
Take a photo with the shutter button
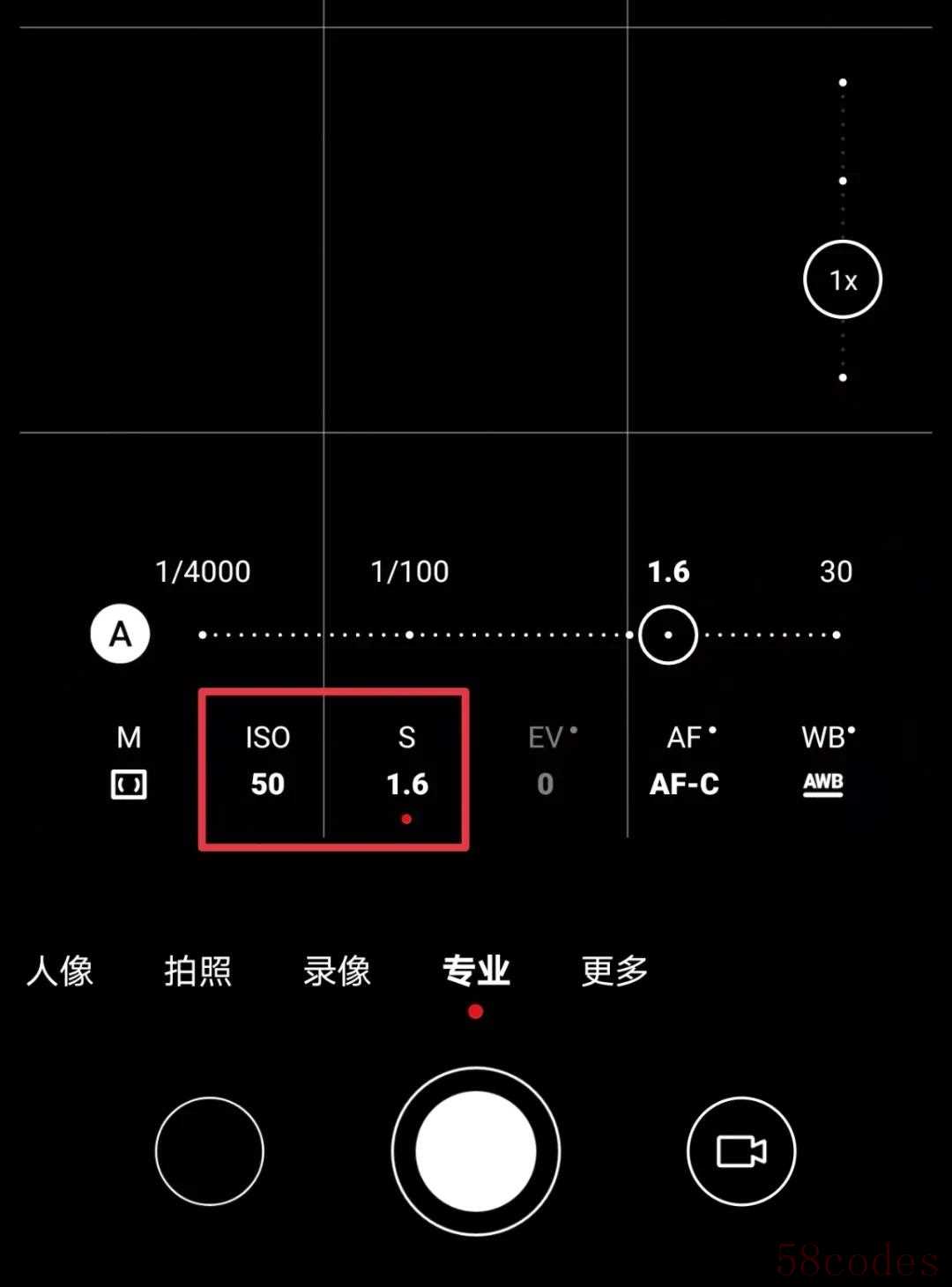[476, 1151]
